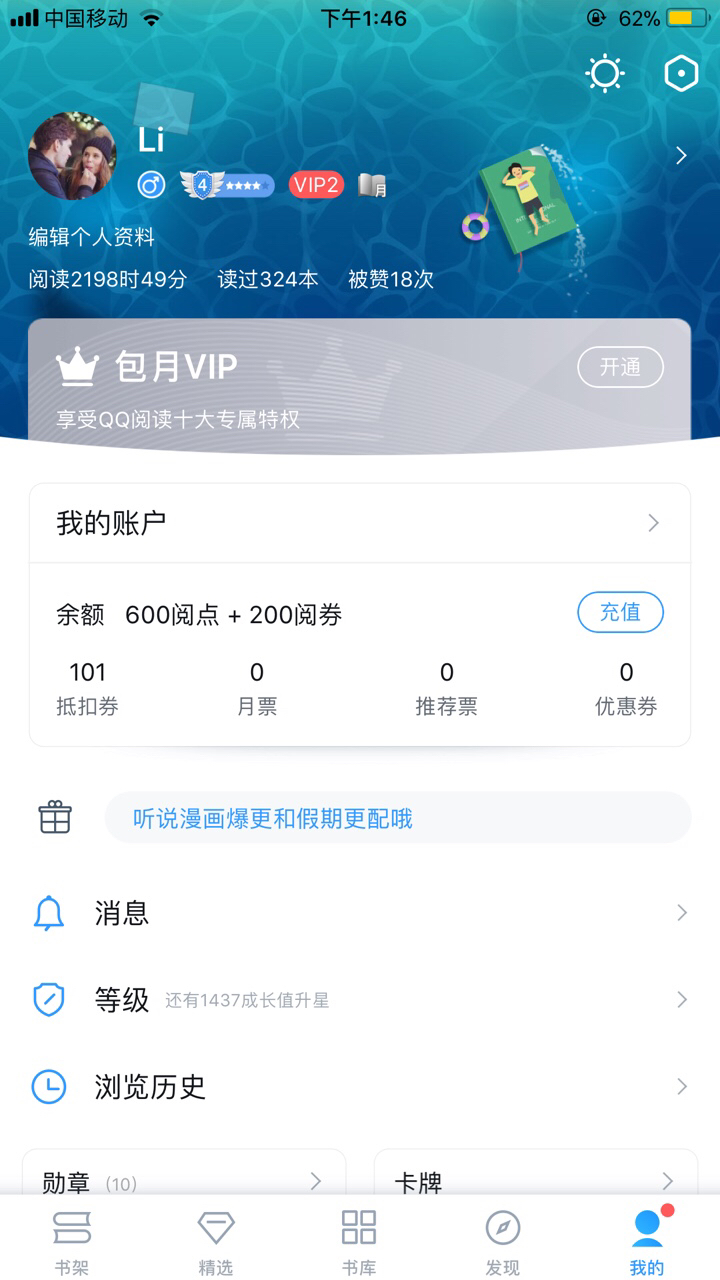Open the 我的账户 row
The height and width of the screenshot is (1280, 720).
tap(360, 523)
